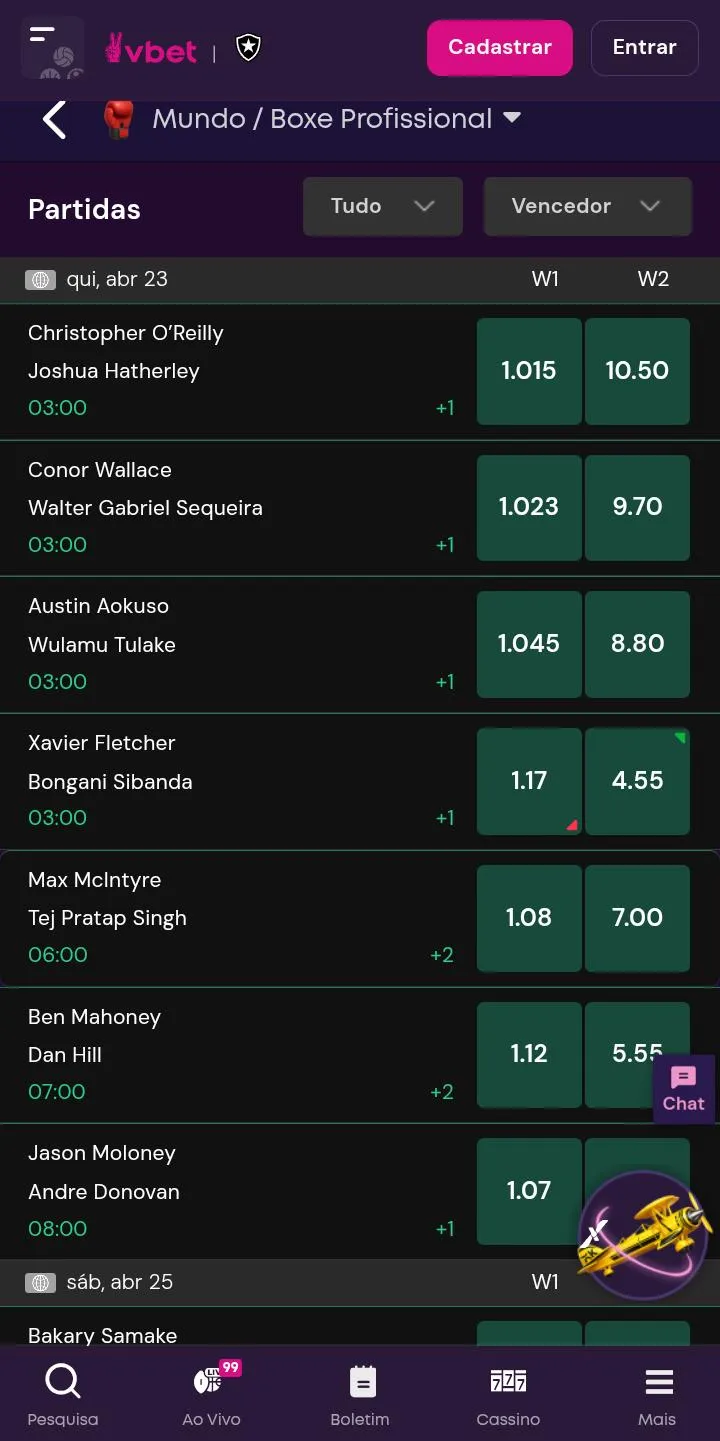
Task: Expand the Mundo / Boxe Profissional selector
Action: click(330, 118)
